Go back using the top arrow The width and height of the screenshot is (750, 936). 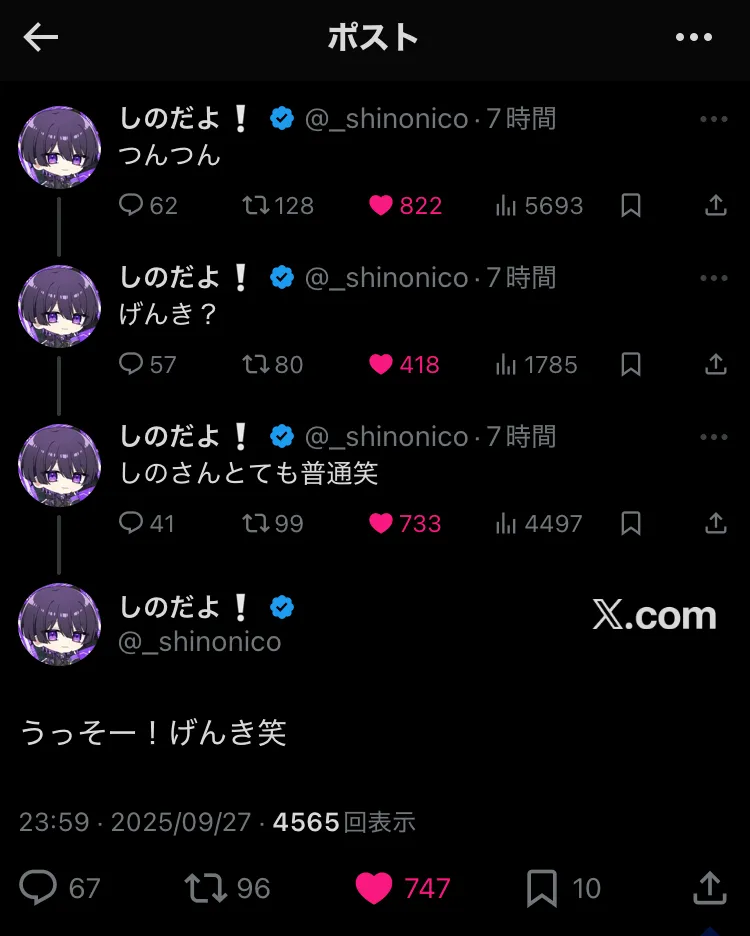(x=41, y=38)
